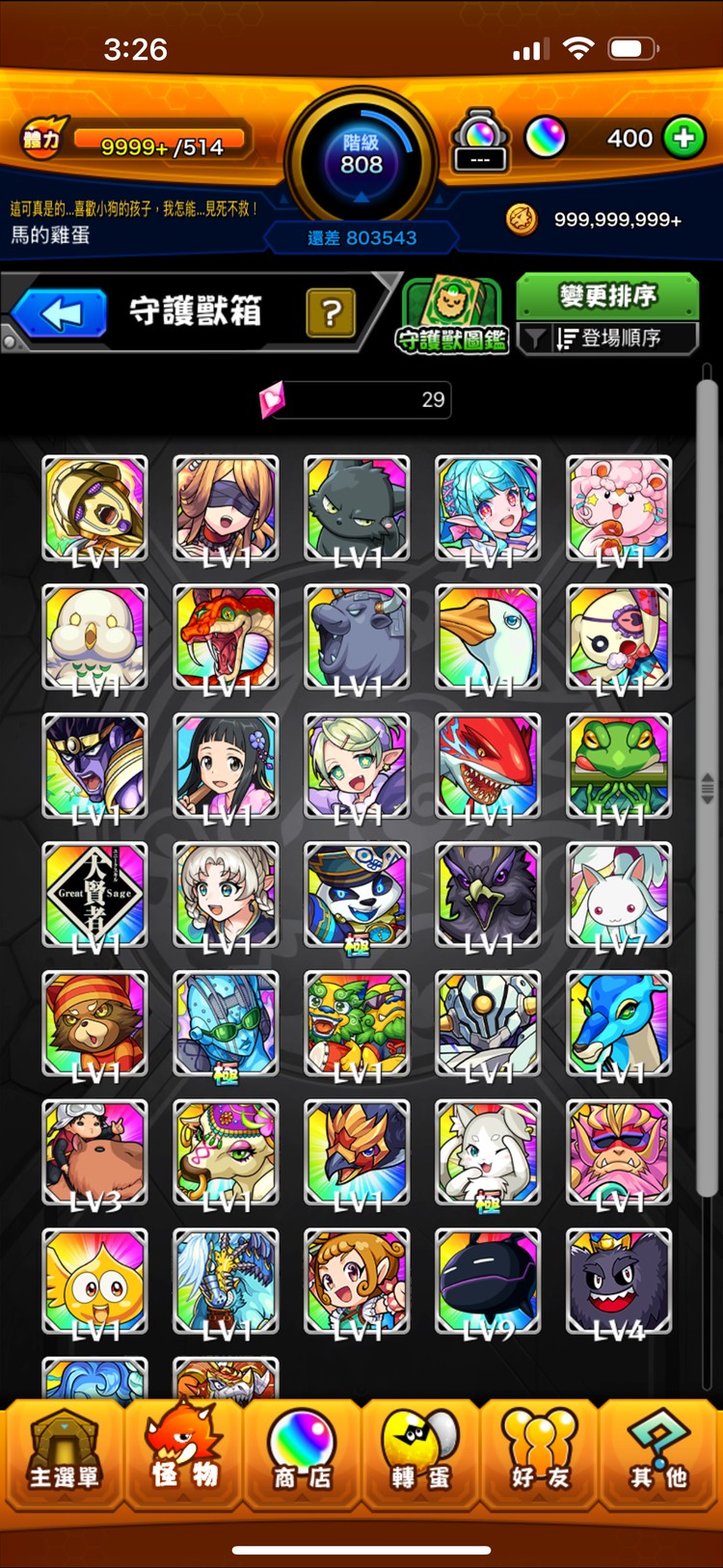723x1568 pixels.
Task: Add orbs with the green plus
Action: (x=683, y=138)
